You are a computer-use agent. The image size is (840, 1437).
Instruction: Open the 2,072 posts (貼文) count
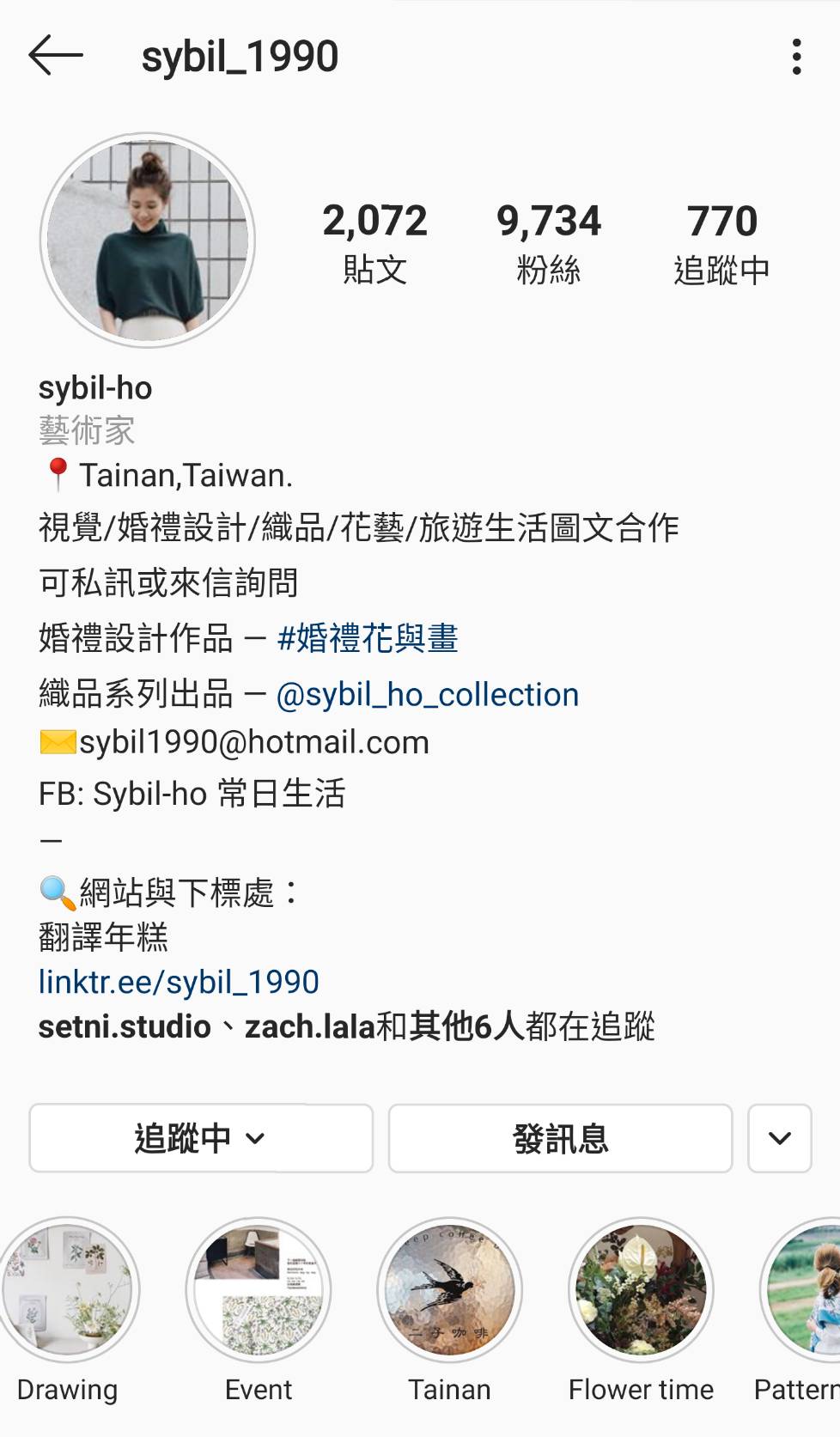tap(374, 242)
